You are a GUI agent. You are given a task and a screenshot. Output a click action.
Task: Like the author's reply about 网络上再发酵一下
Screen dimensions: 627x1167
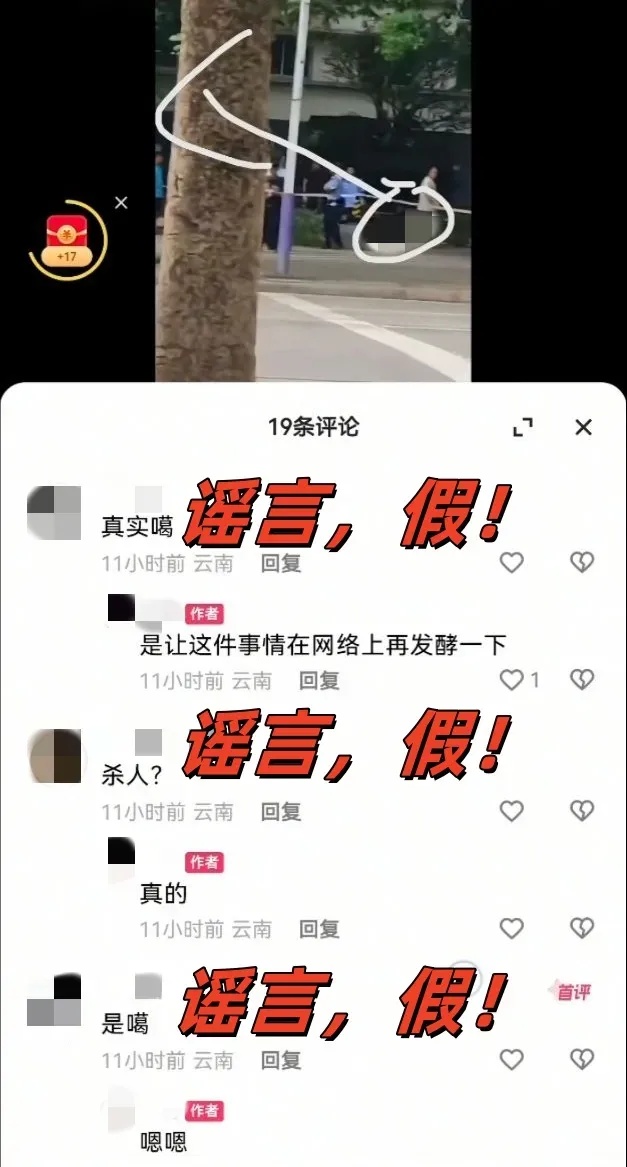pos(512,680)
